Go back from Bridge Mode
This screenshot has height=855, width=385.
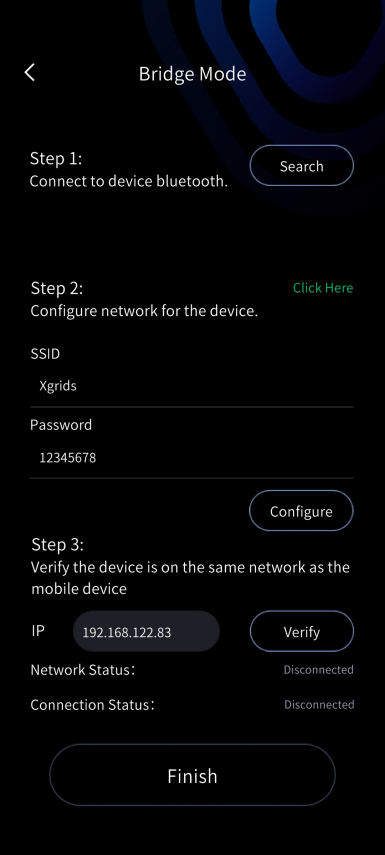tap(29, 73)
